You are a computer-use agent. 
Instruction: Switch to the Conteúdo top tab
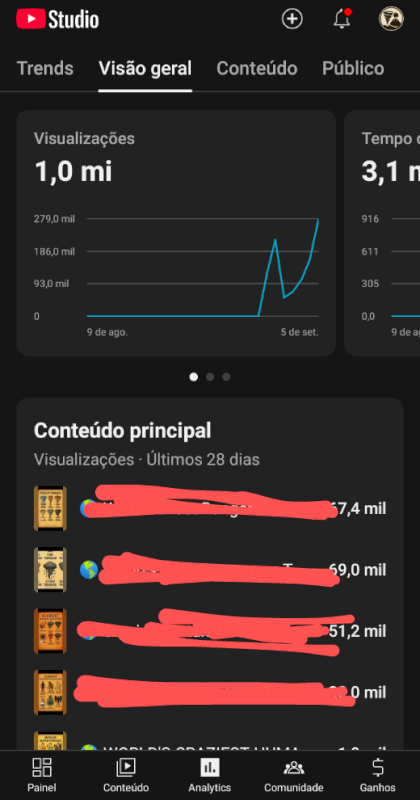coord(257,68)
